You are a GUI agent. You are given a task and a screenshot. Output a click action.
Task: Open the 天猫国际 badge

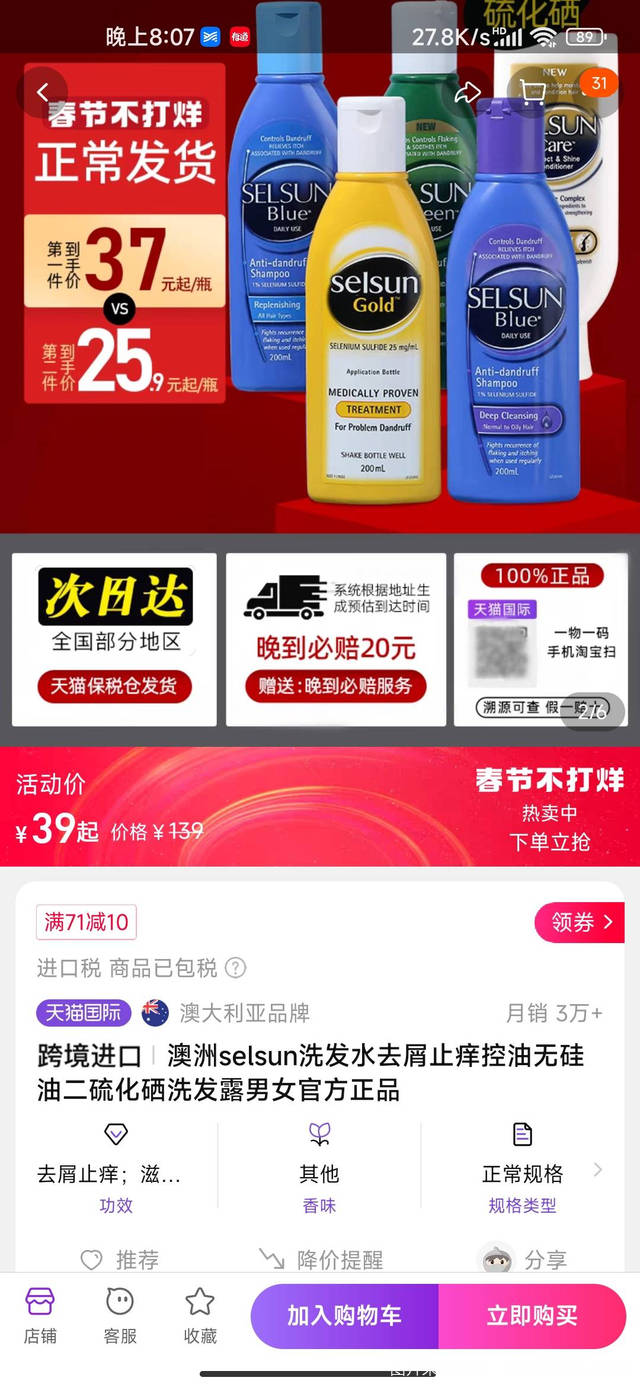pos(84,1013)
